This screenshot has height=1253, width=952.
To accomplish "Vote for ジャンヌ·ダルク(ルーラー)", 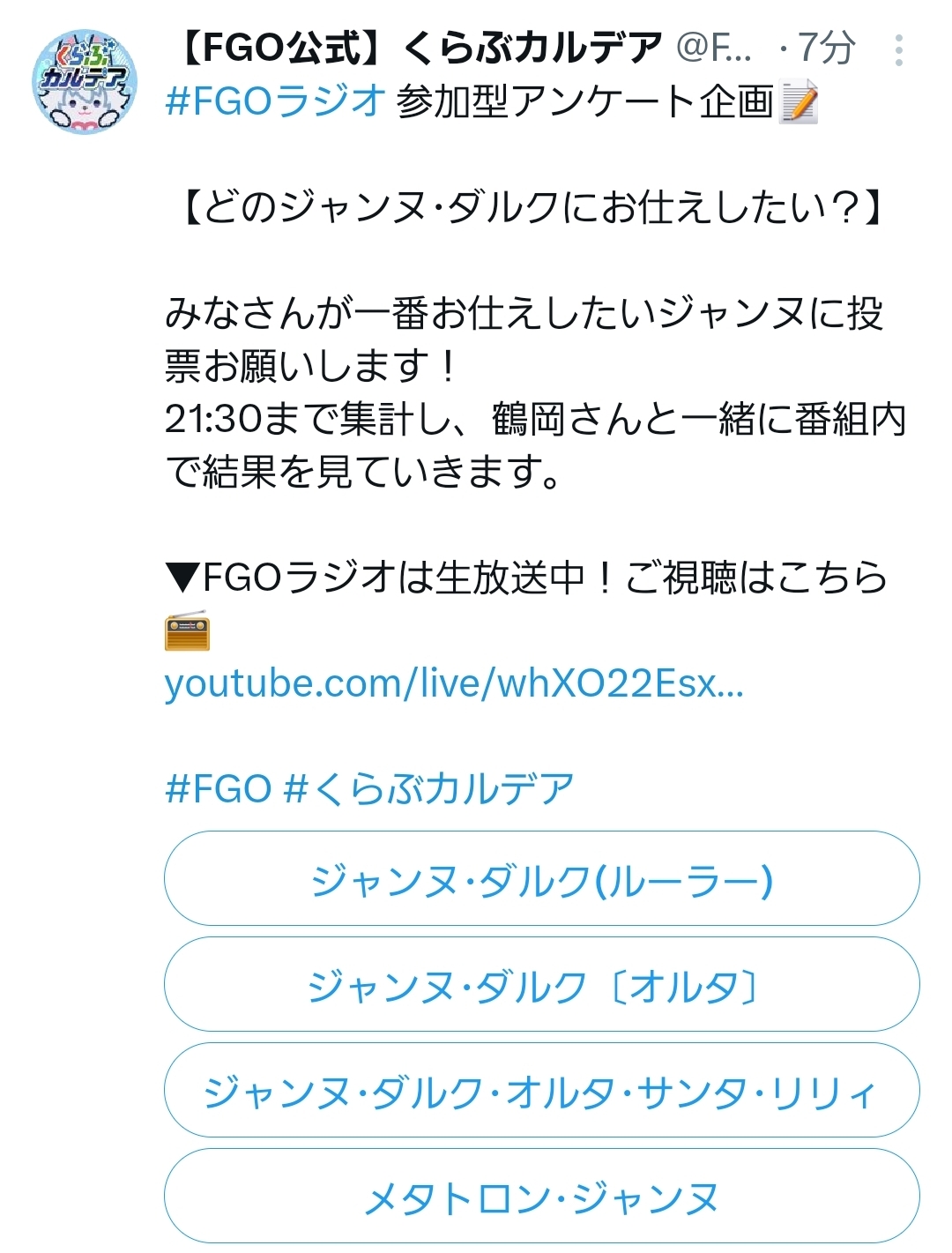I will (x=541, y=879).
